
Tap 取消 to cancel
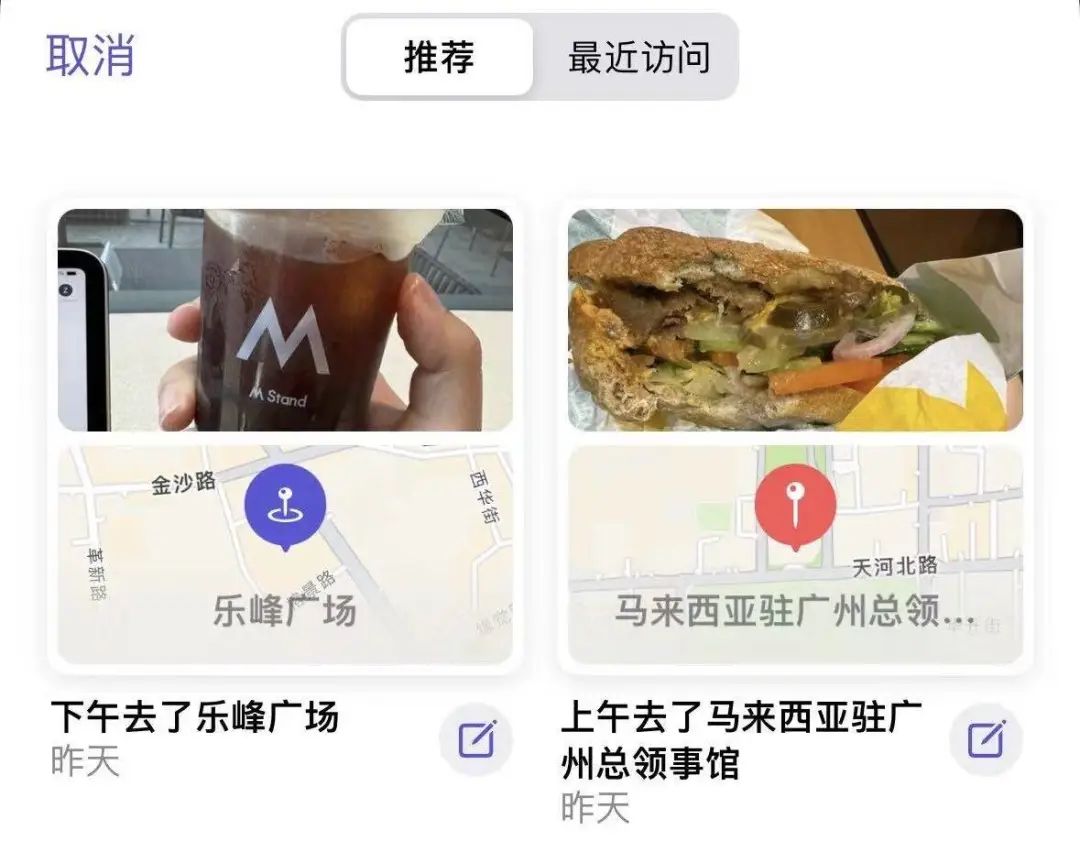tap(90, 56)
